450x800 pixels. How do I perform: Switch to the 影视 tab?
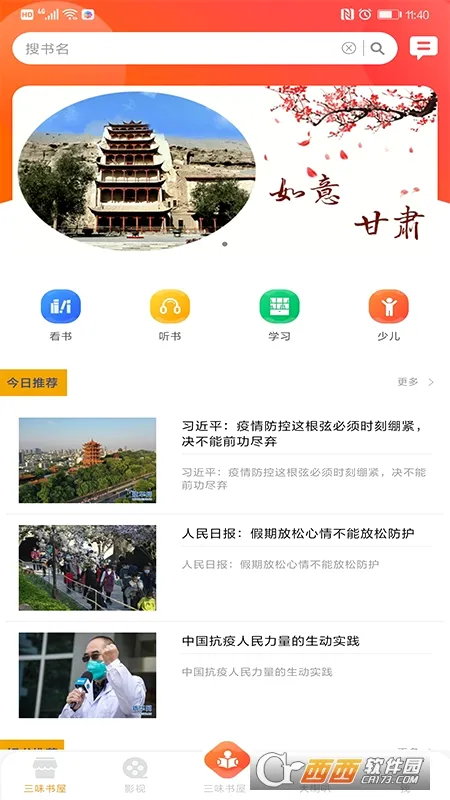pyautogui.click(x=135, y=774)
